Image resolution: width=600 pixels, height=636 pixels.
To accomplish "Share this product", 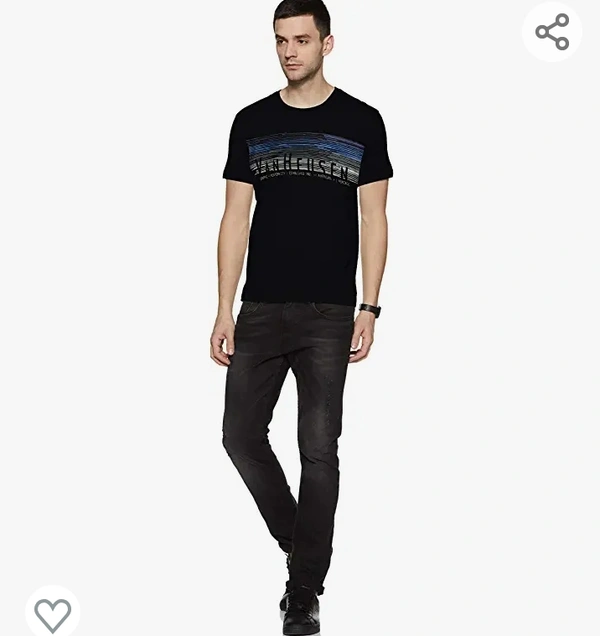I will (552, 32).
